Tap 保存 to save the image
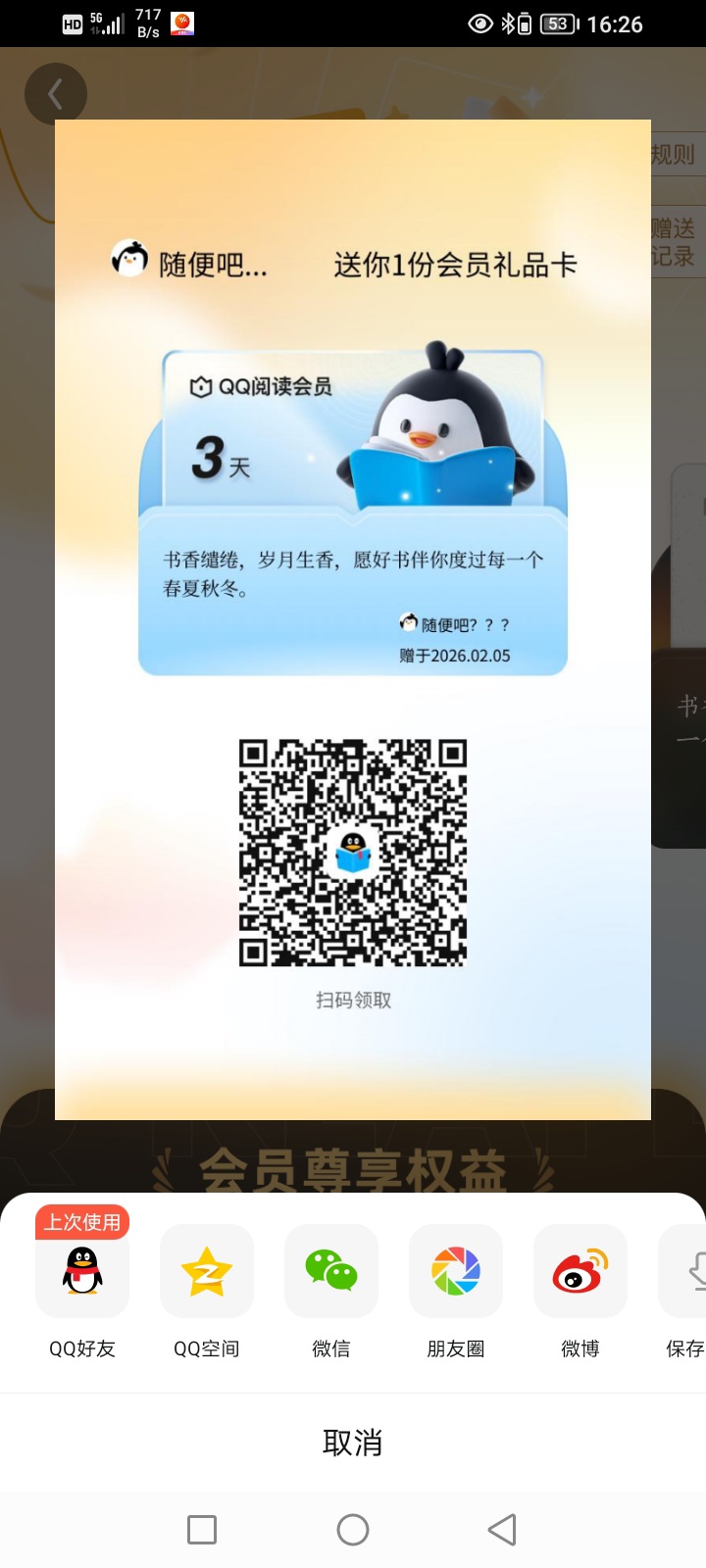This screenshot has width=706, height=1568. pos(686,1271)
